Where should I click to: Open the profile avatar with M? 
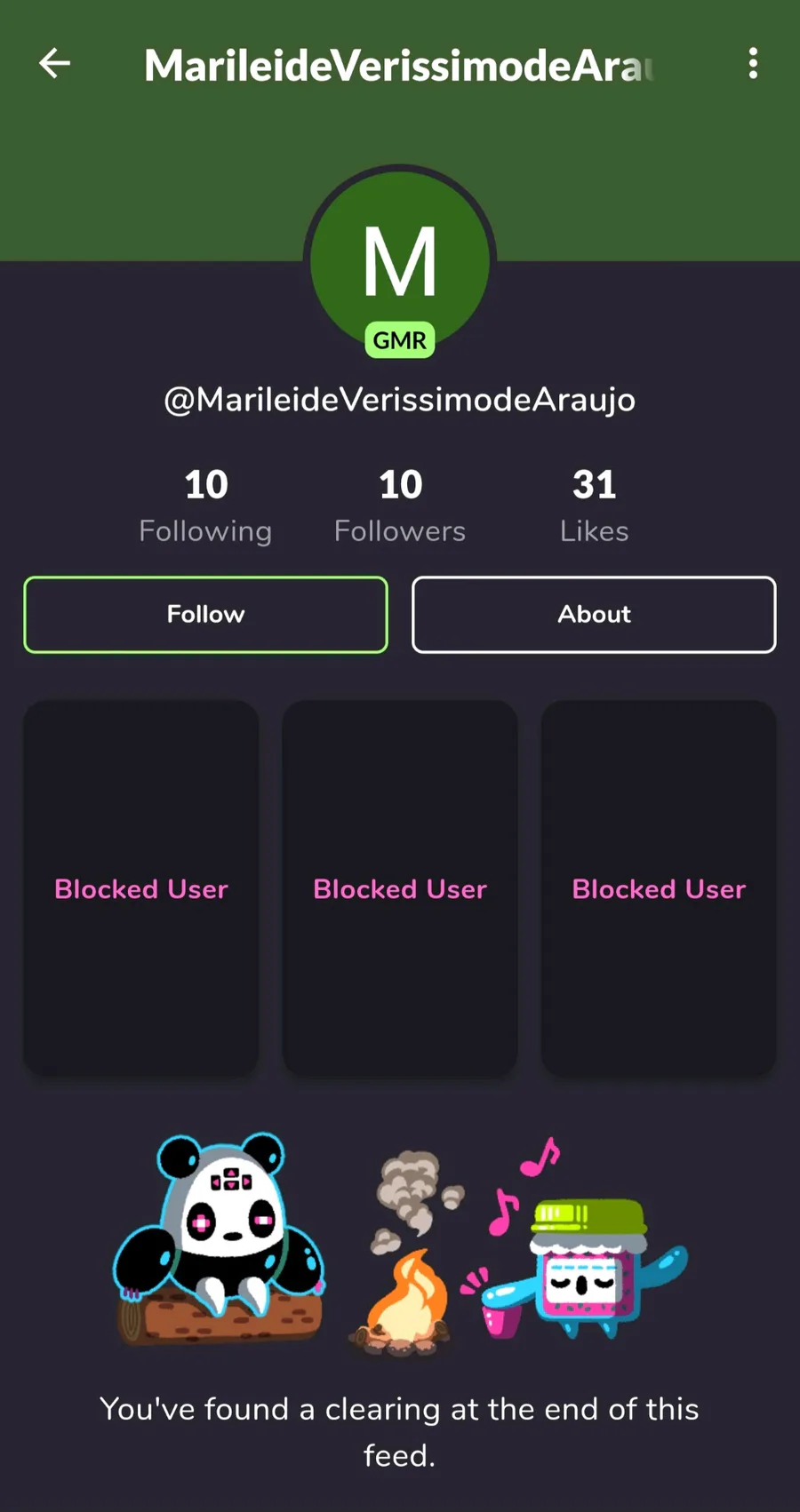point(400,260)
